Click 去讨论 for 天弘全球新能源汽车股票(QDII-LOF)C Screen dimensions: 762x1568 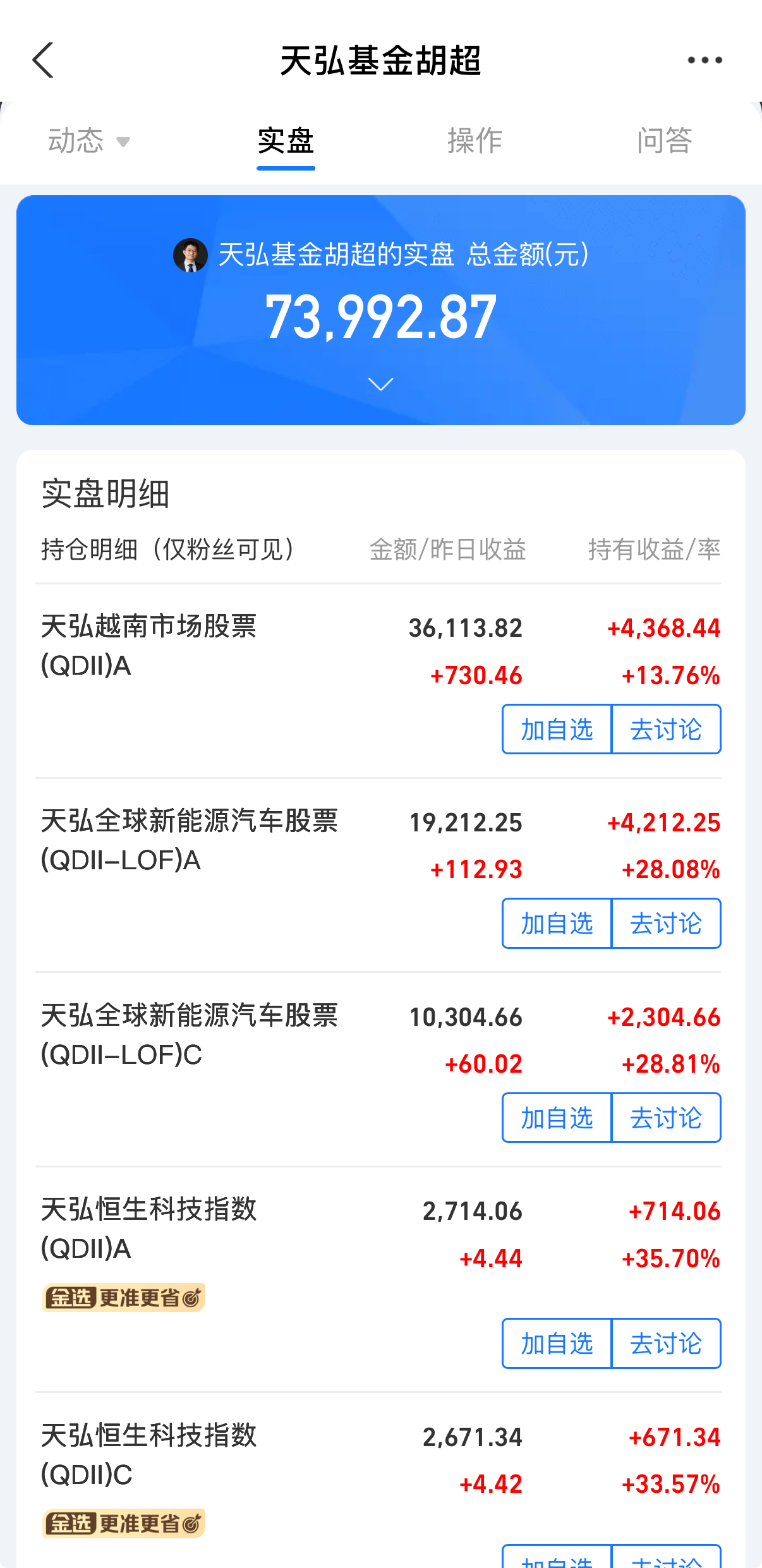[x=667, y=1118]
